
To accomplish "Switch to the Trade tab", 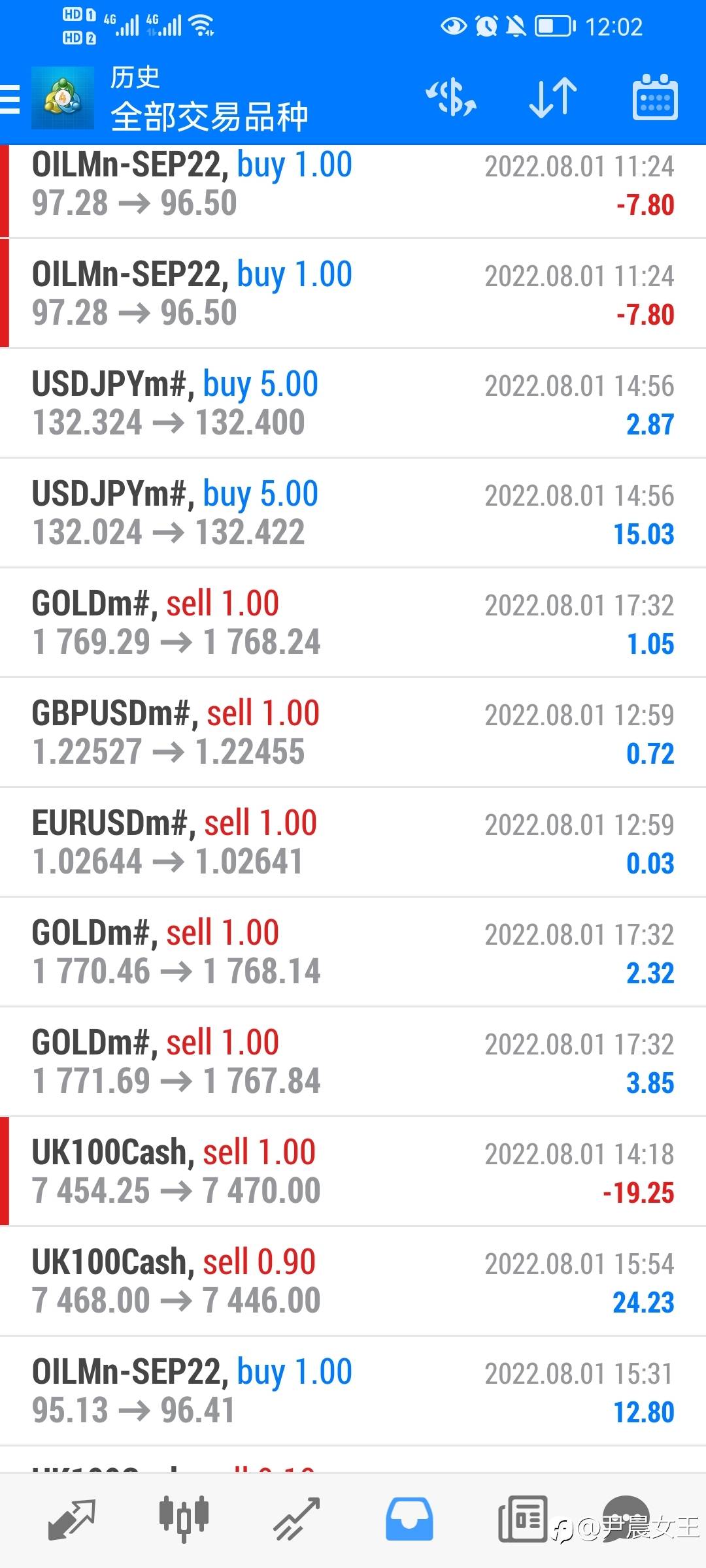I will pos(296,1520).
